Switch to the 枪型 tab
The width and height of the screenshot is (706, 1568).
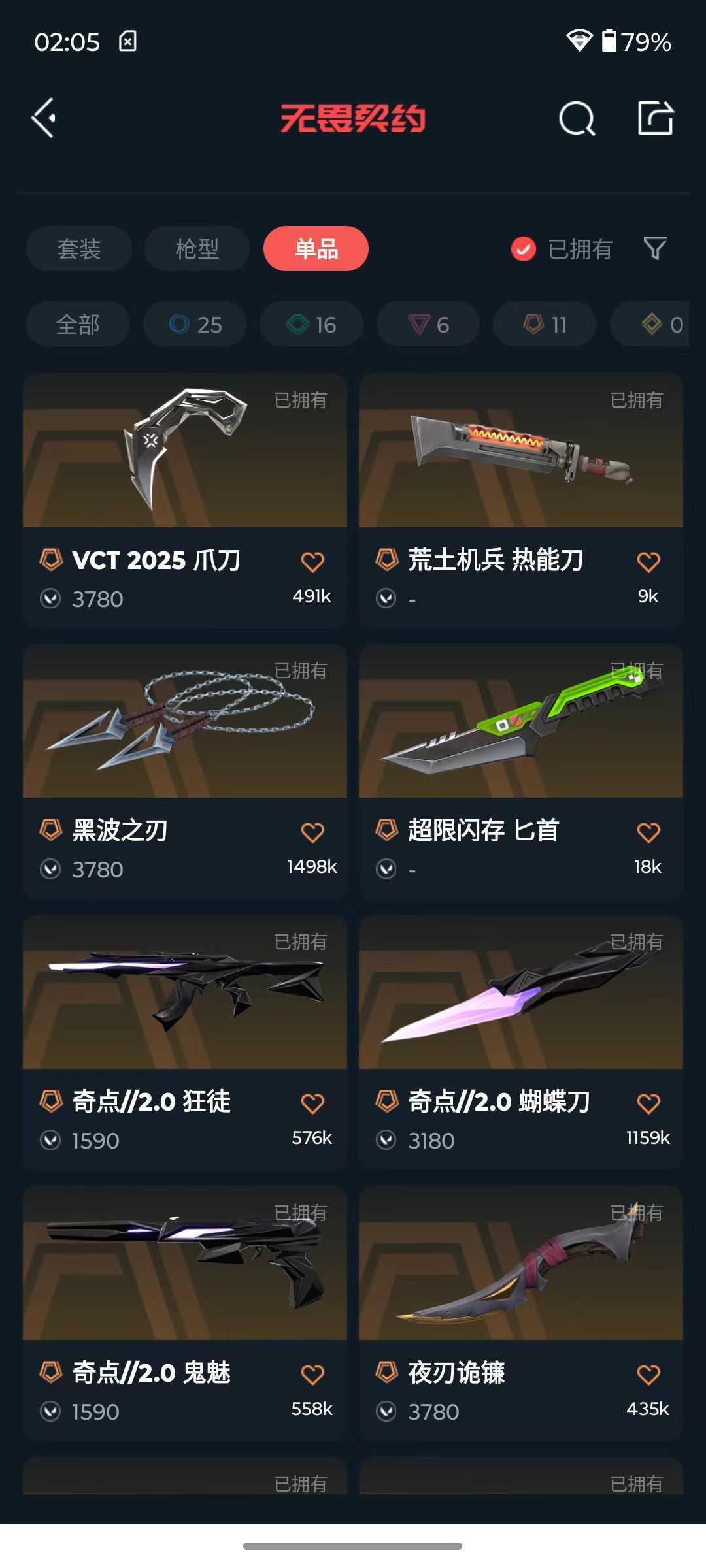196,249
